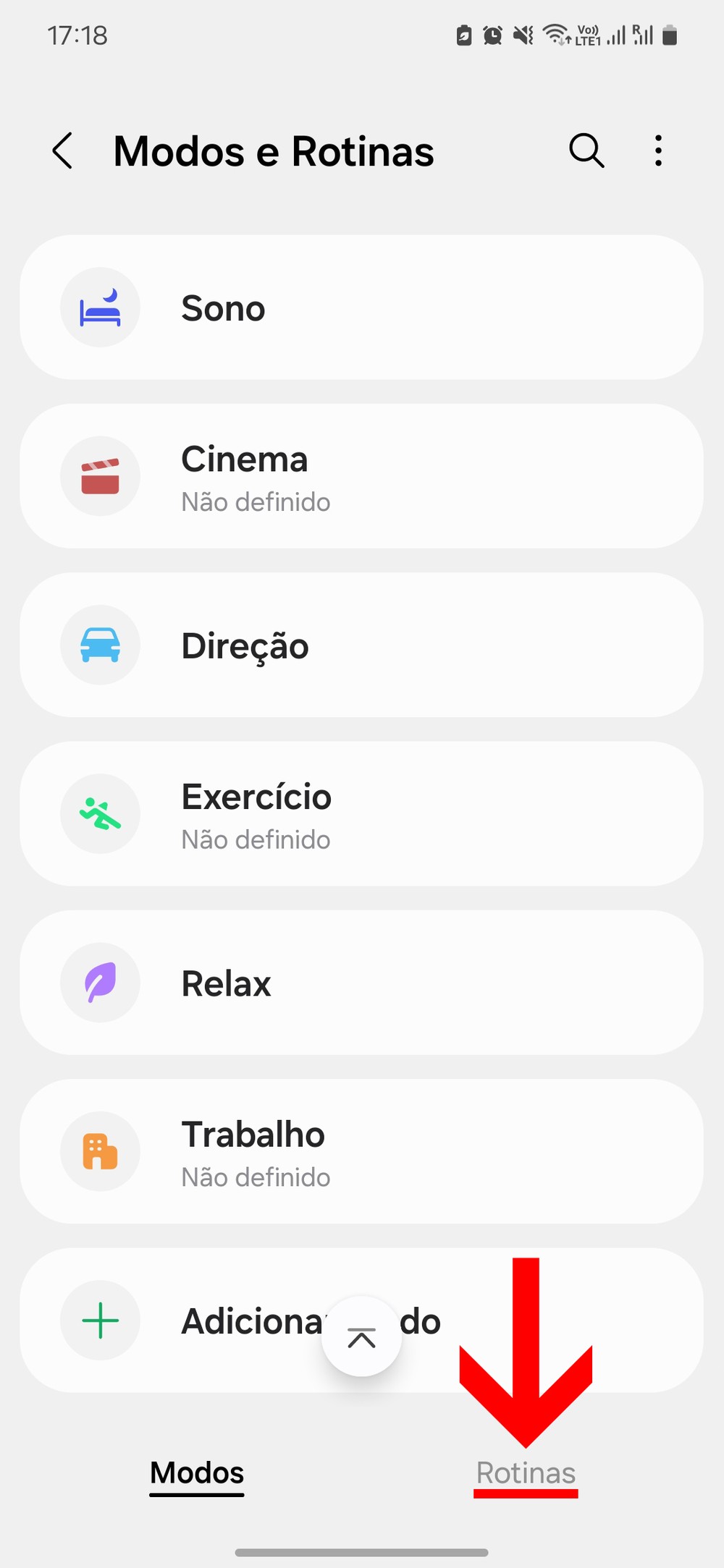Choose the Exercício mode card
724x1568 pixels.
click(361, 813)
